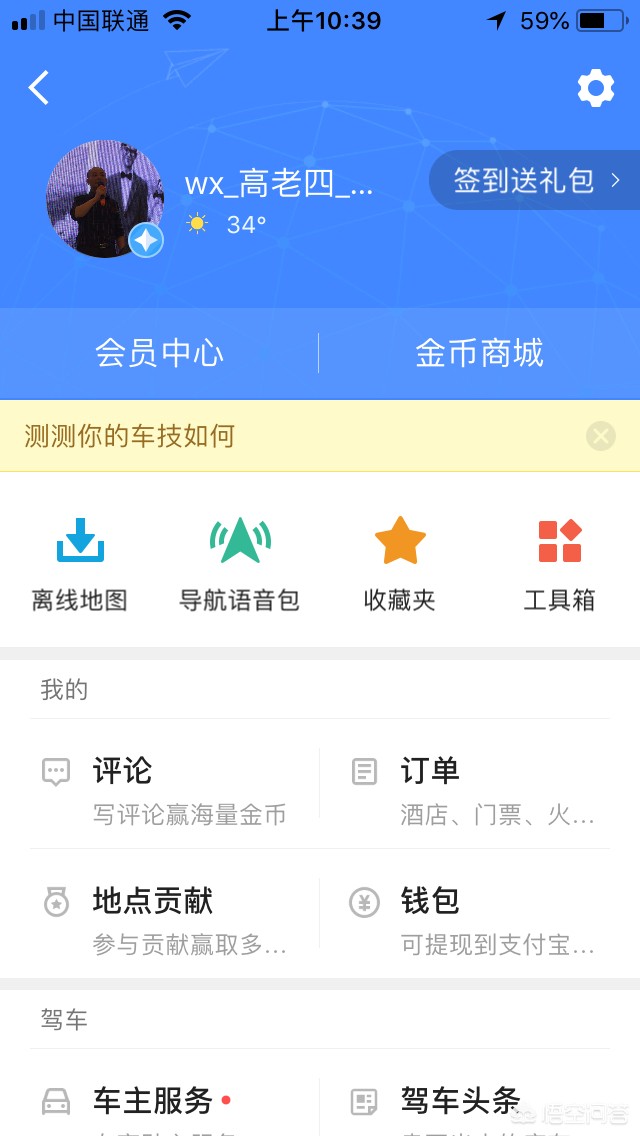Open 会员中心 member center
The width and height of the screenshot is (640, 1136).
pyautogui.click(x=160, y=353)
